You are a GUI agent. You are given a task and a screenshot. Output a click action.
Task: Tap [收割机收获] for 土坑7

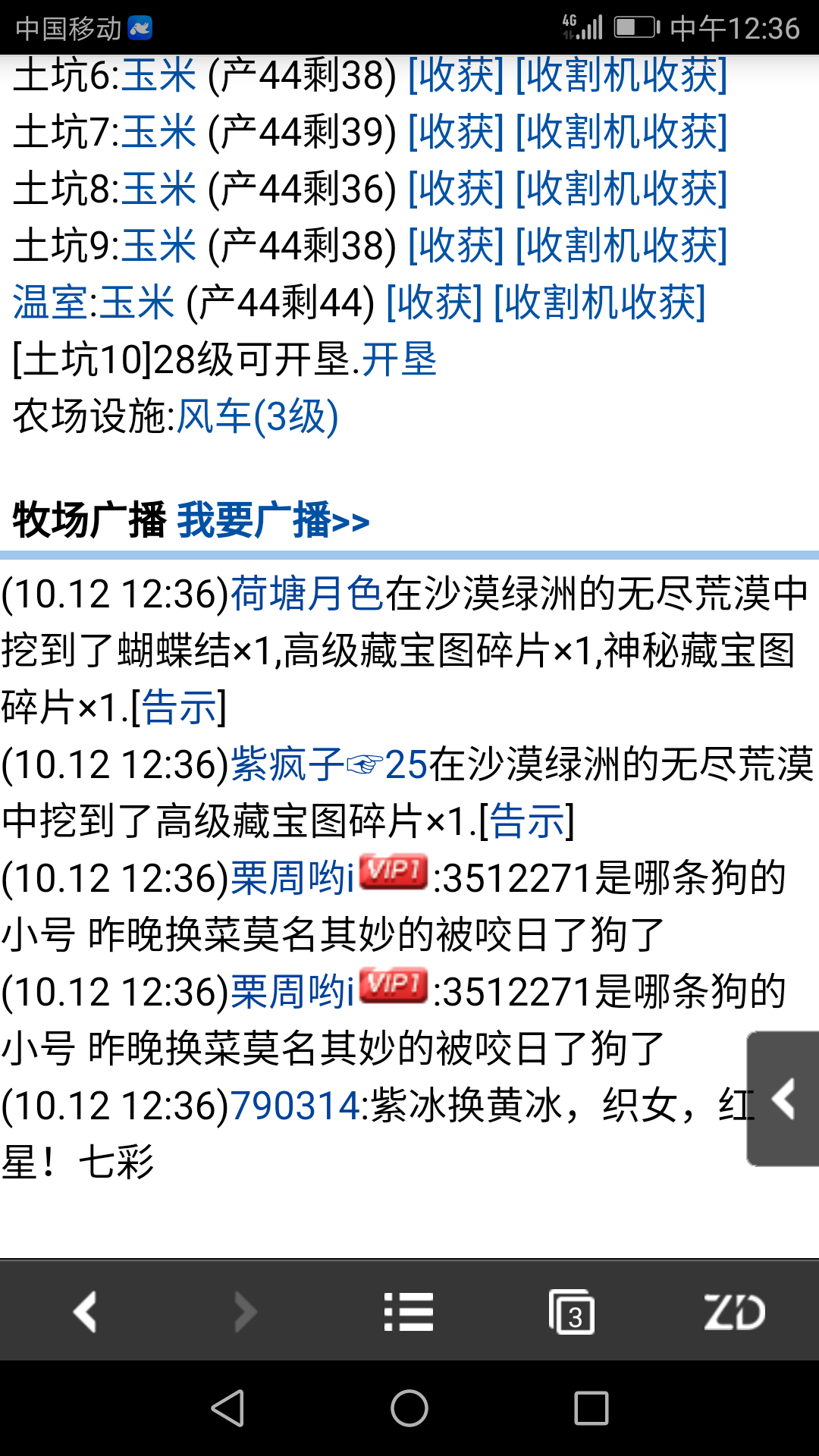point(621,133)
